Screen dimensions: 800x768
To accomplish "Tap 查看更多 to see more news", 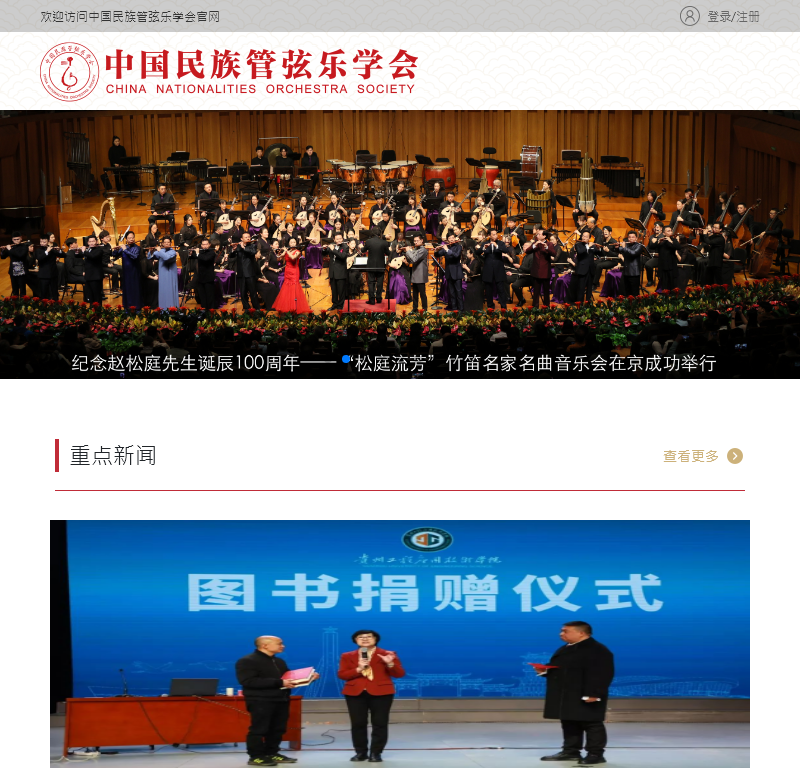I will pos(702,456).
